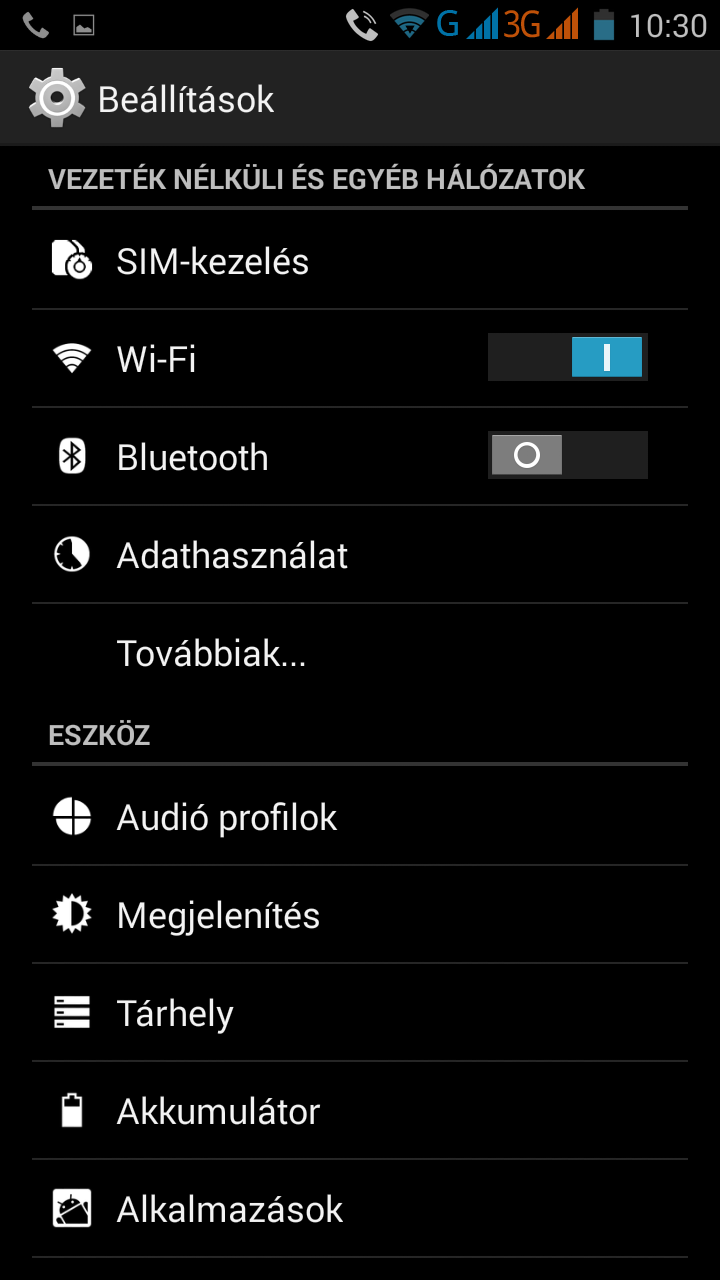Open Adathasználat via the data usage icon
The height and width of the screenshot is (1280, 720).
70,554
